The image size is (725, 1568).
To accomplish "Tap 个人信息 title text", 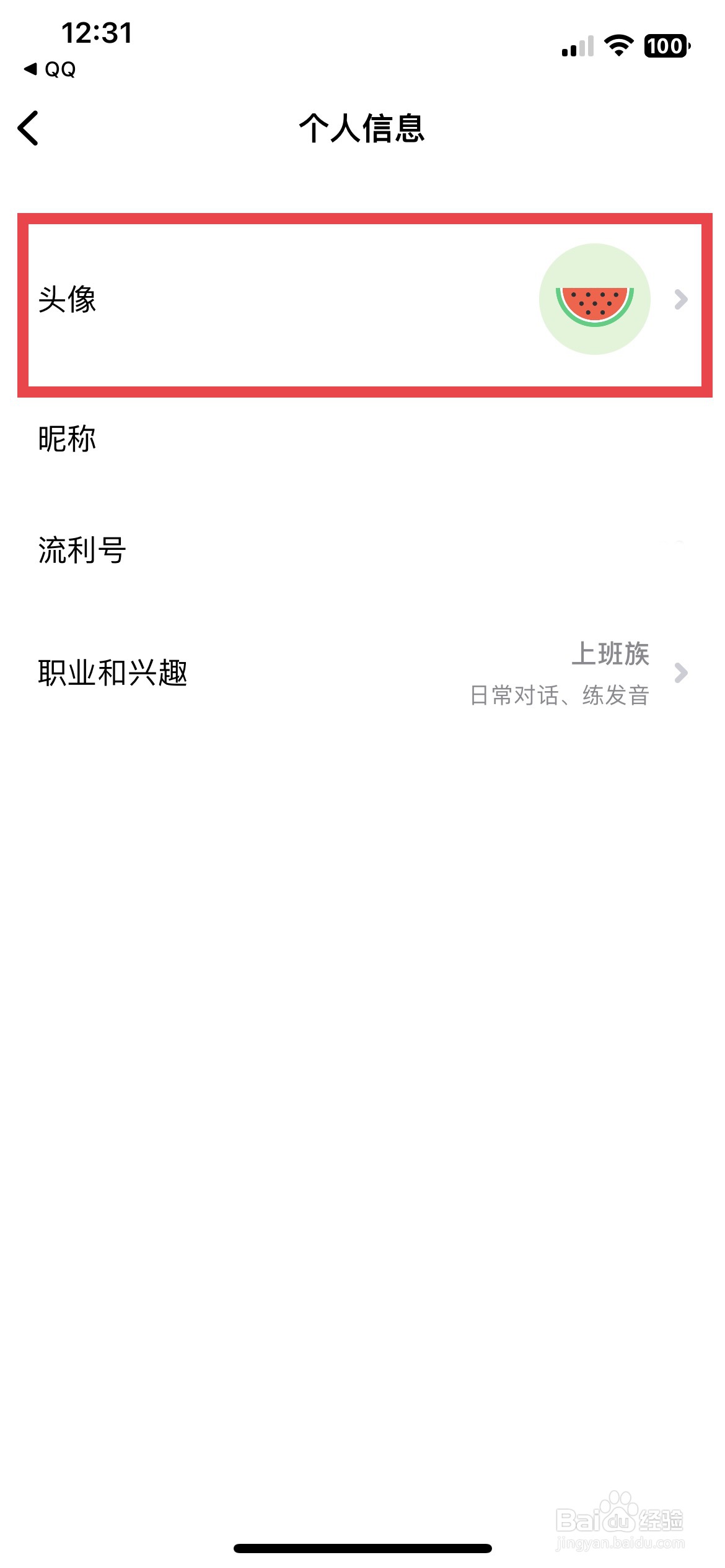I will tap(362, 128).
